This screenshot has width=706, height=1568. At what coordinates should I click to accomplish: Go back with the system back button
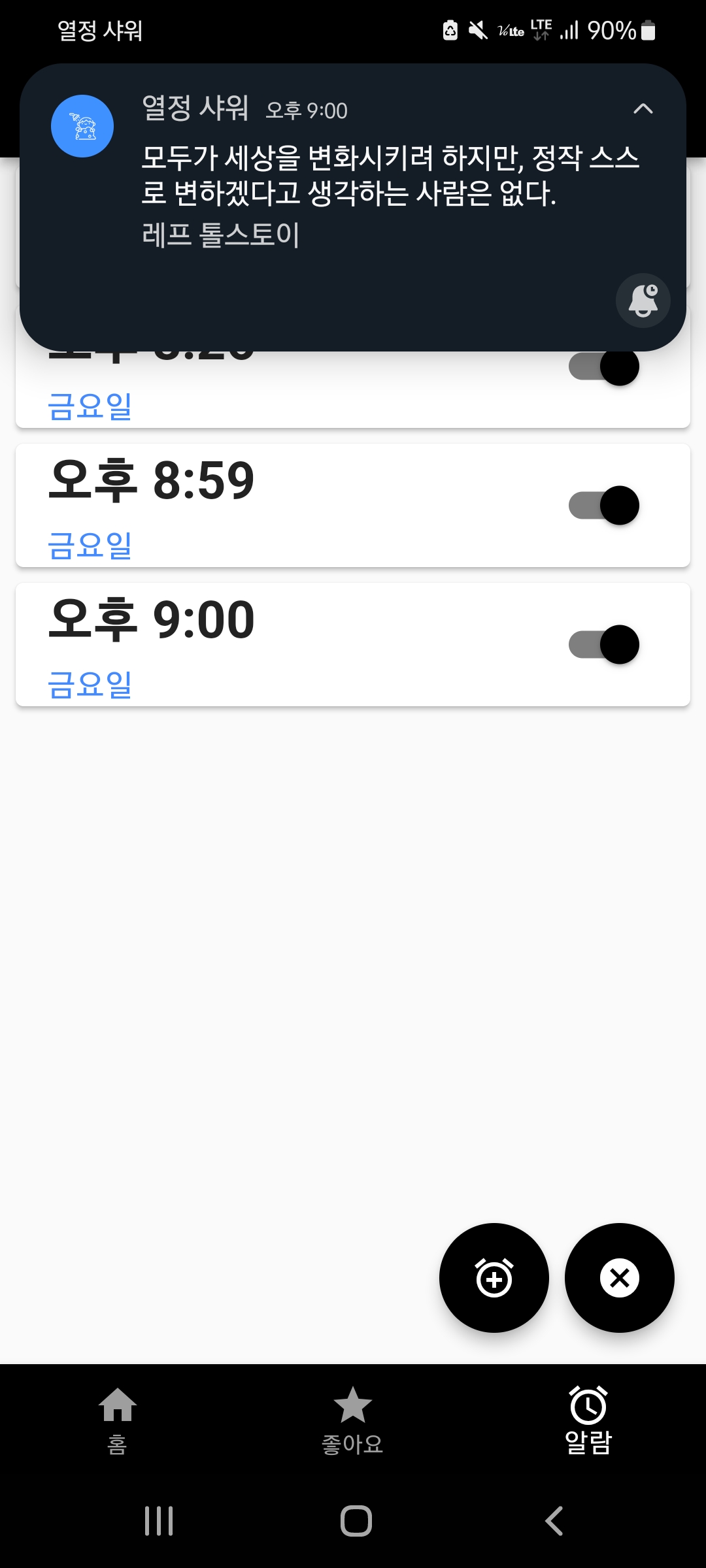point(554,1521)
